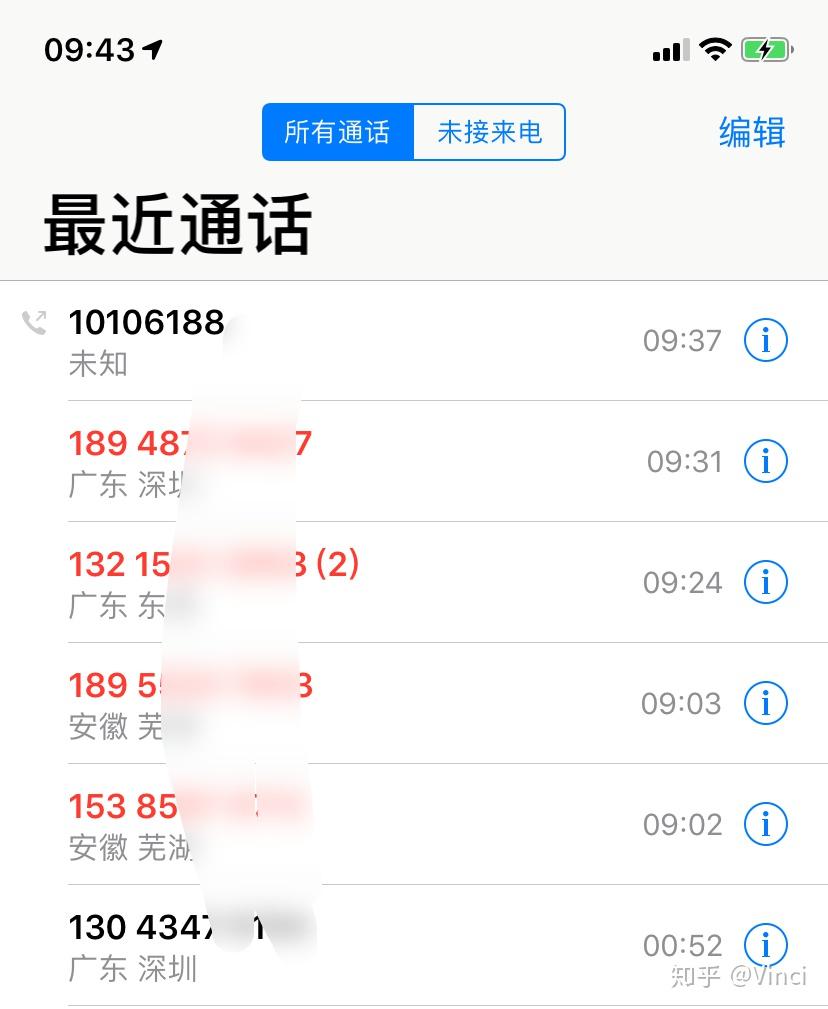Tap the cellular signal bars indicator

668,49
